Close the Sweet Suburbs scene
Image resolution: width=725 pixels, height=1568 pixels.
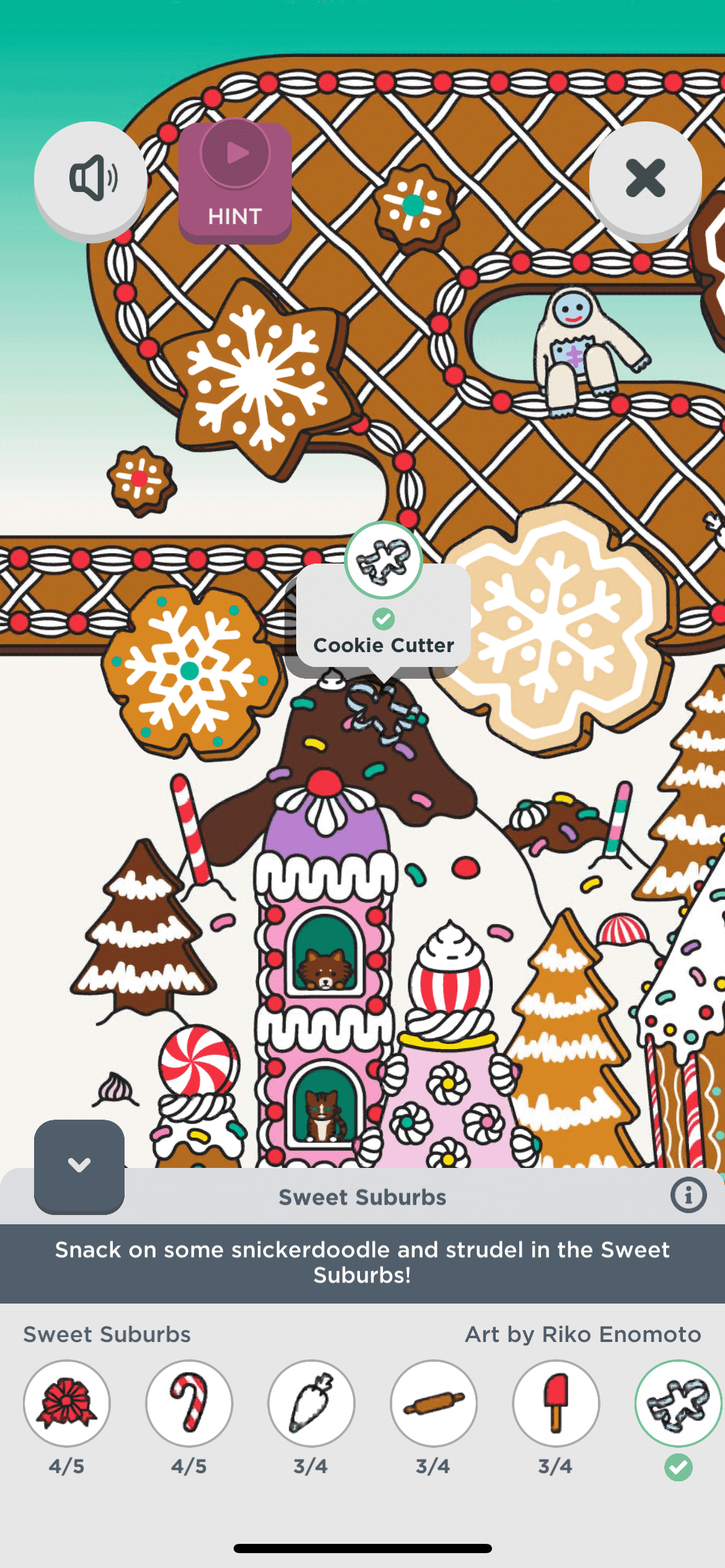pos(645,178)
